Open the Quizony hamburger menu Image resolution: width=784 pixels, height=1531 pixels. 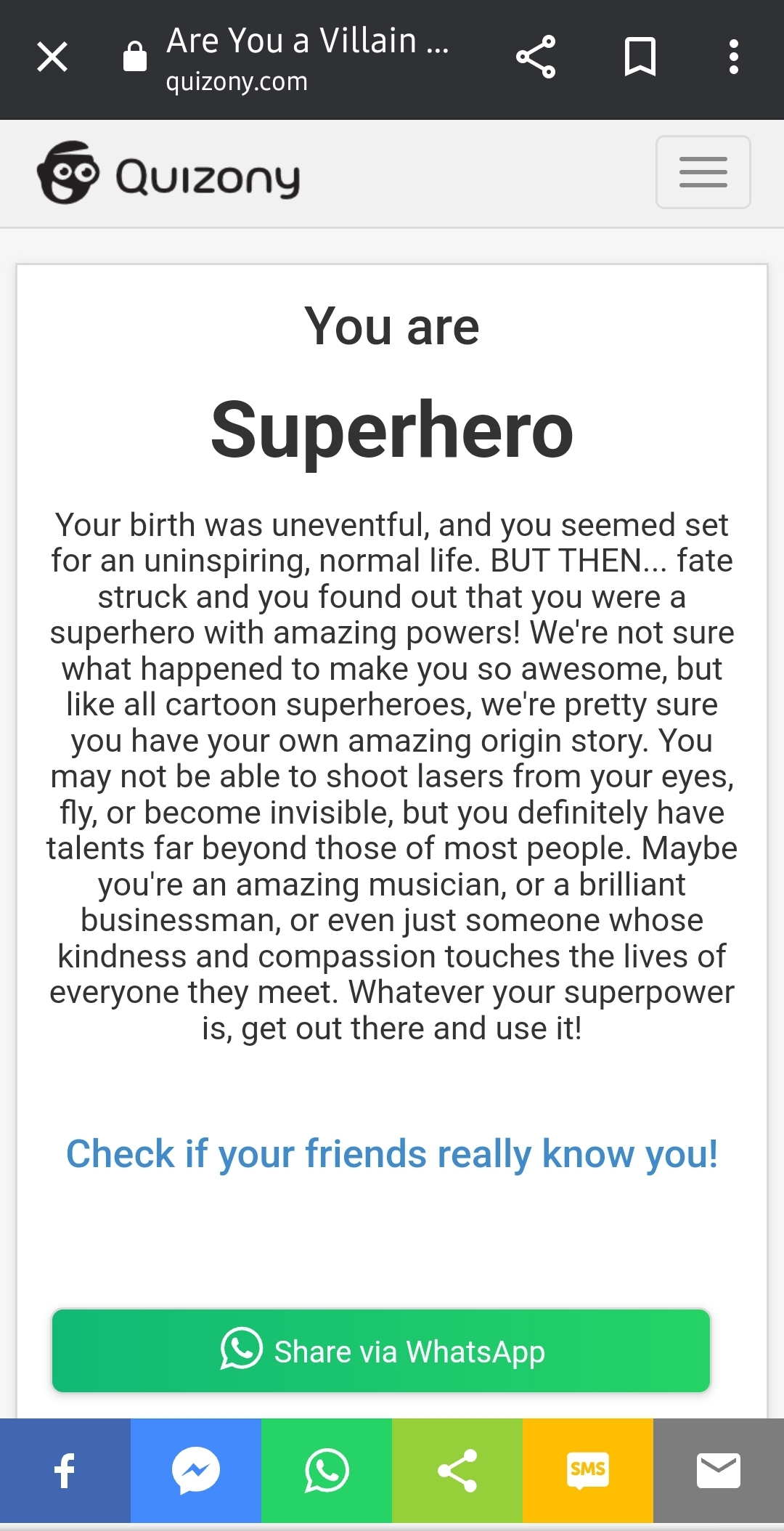(x=703, y=172)
